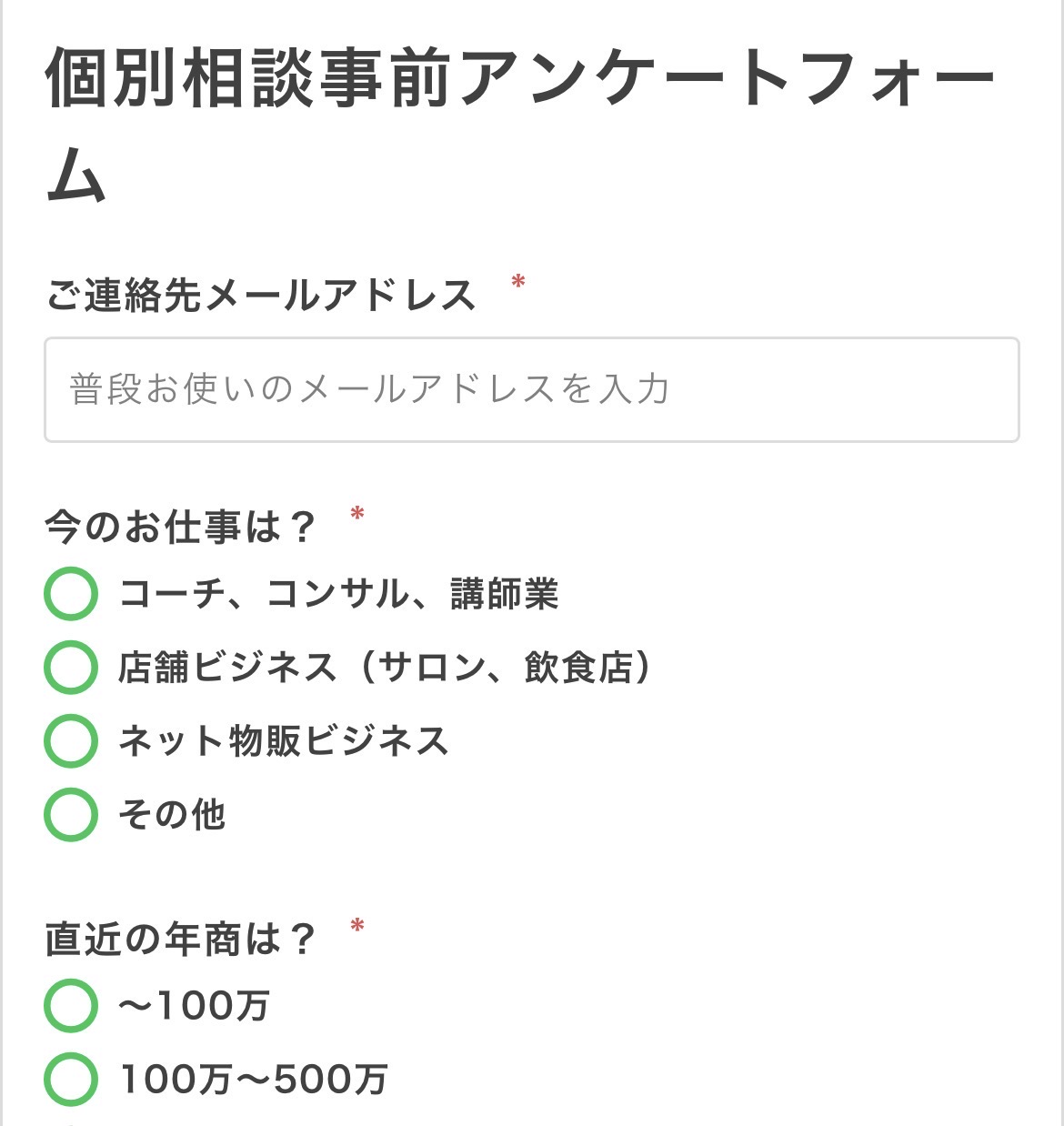Select コーチ、コンサル、講師業 as your job
Viewport: 1064px width, 1126px height.
[x=71, y=594]
